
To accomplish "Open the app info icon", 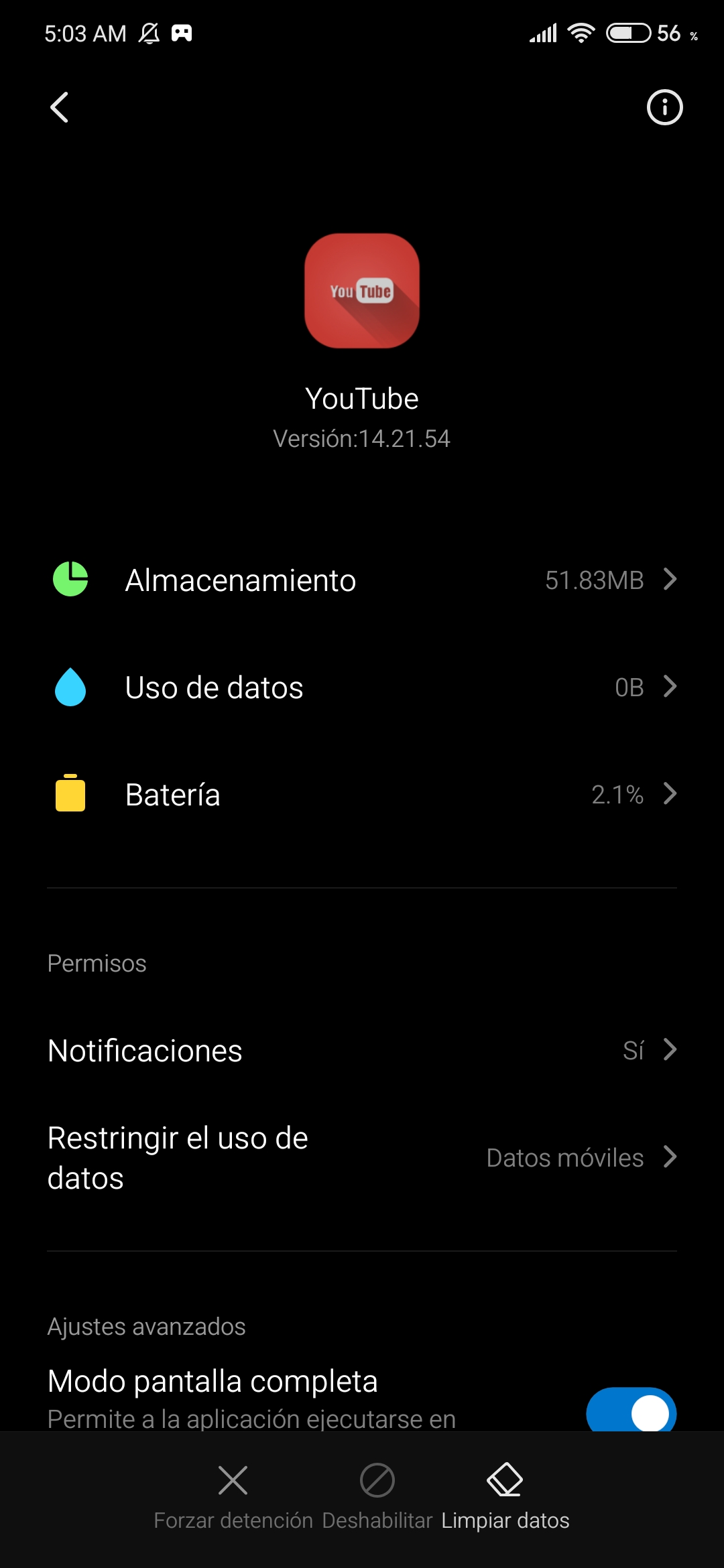I will 664,107.
